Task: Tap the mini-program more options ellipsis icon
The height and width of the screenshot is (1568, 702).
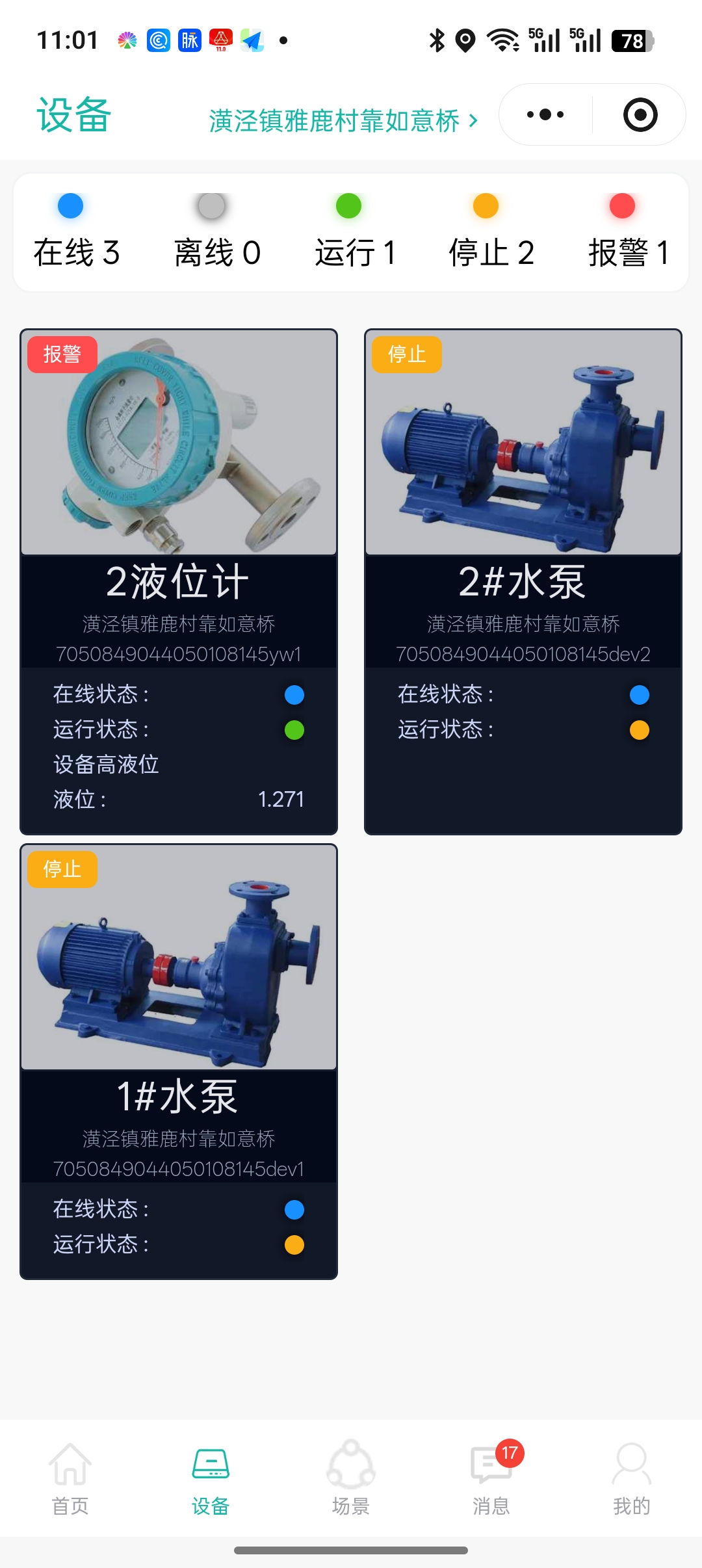Action: pyautogui.click(x=546, y=113)
